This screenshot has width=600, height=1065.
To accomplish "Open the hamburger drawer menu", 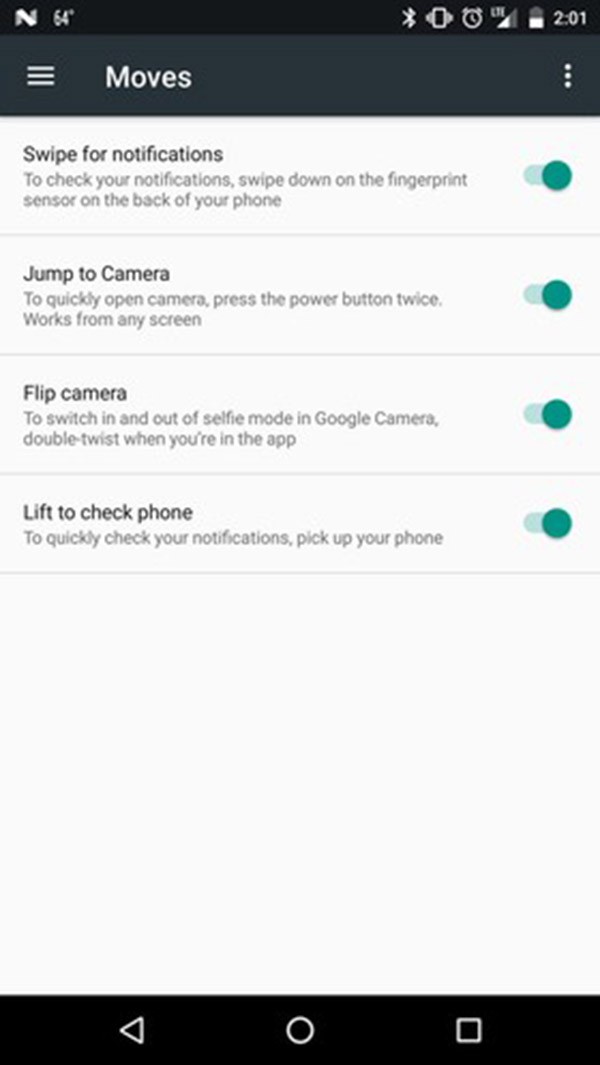I will (x=40, y=77).
